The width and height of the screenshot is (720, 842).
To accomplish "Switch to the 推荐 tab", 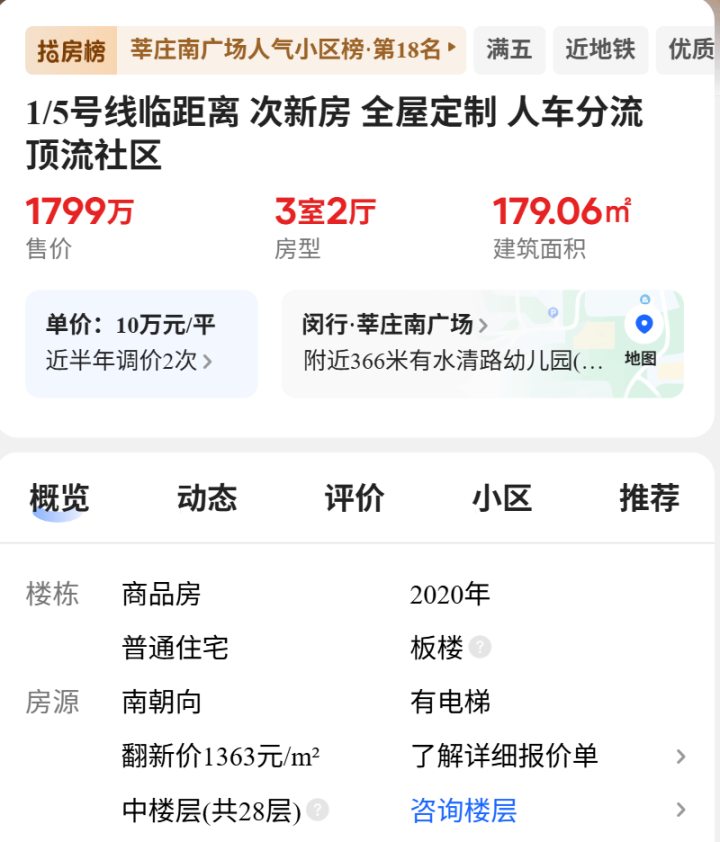I will coord(649,498).
